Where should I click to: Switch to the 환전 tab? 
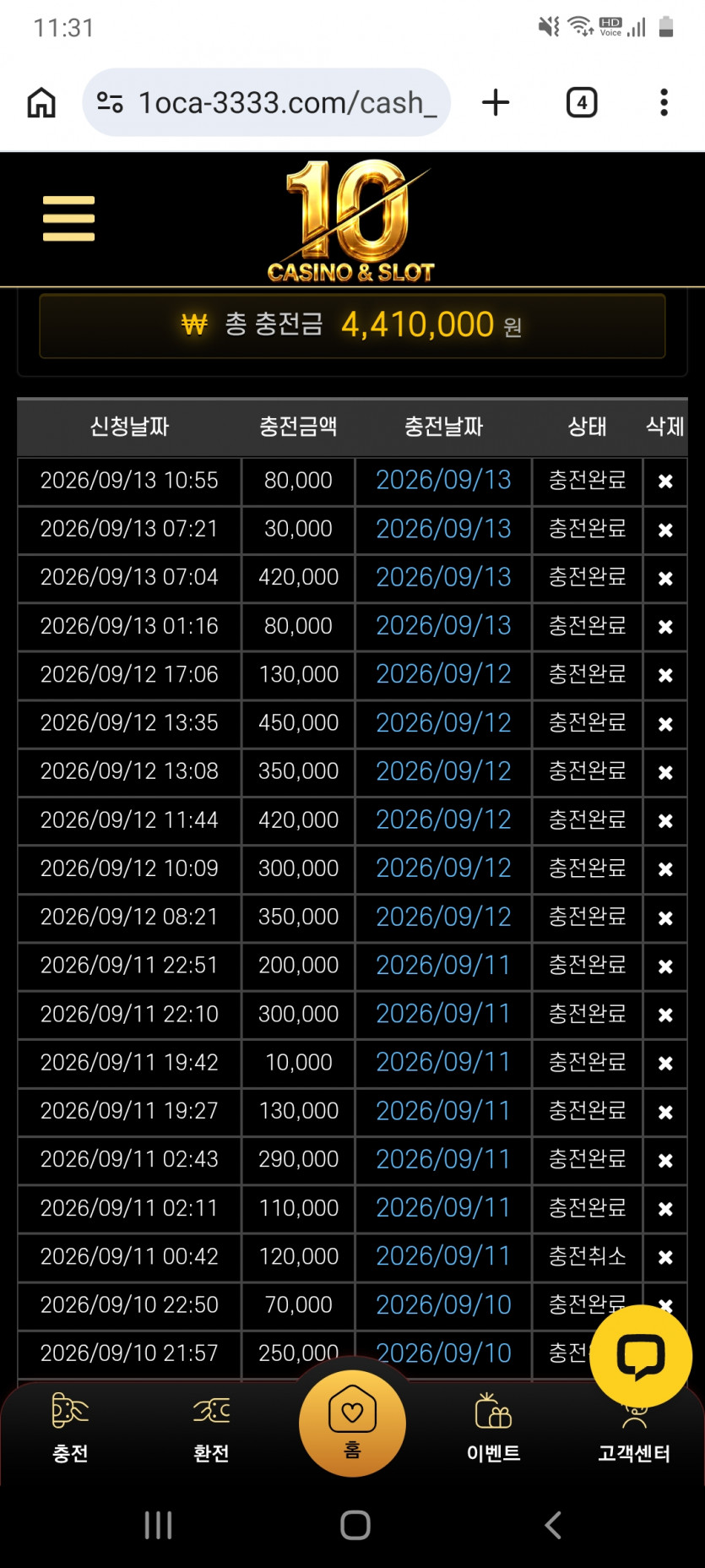click(x=211, y=1429)
